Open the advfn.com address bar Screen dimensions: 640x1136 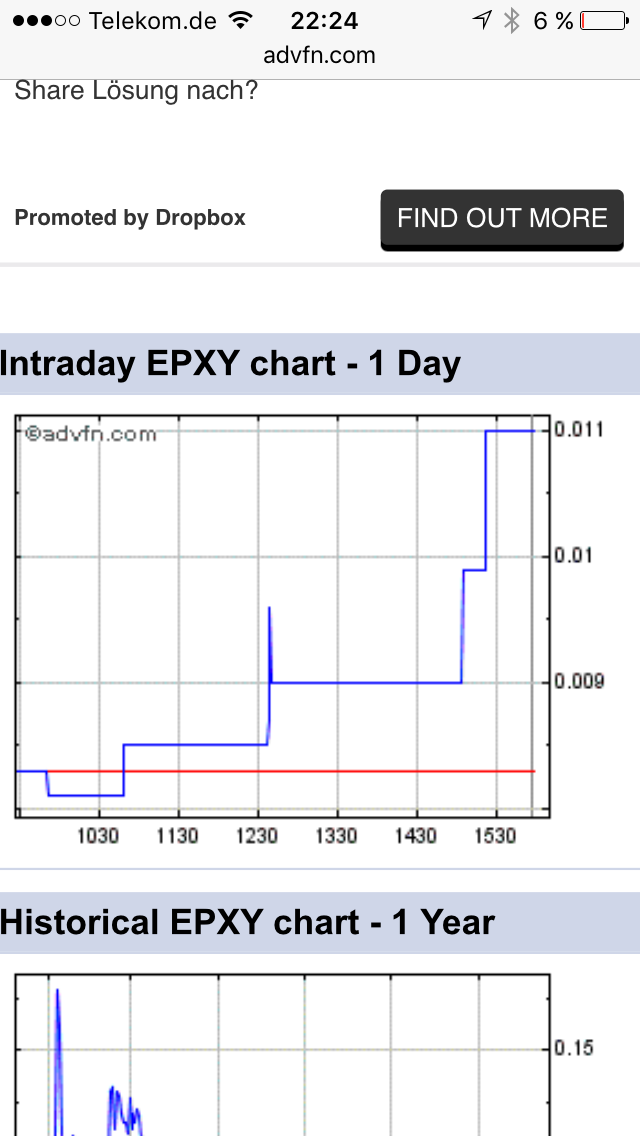click(x=320, y=55)
